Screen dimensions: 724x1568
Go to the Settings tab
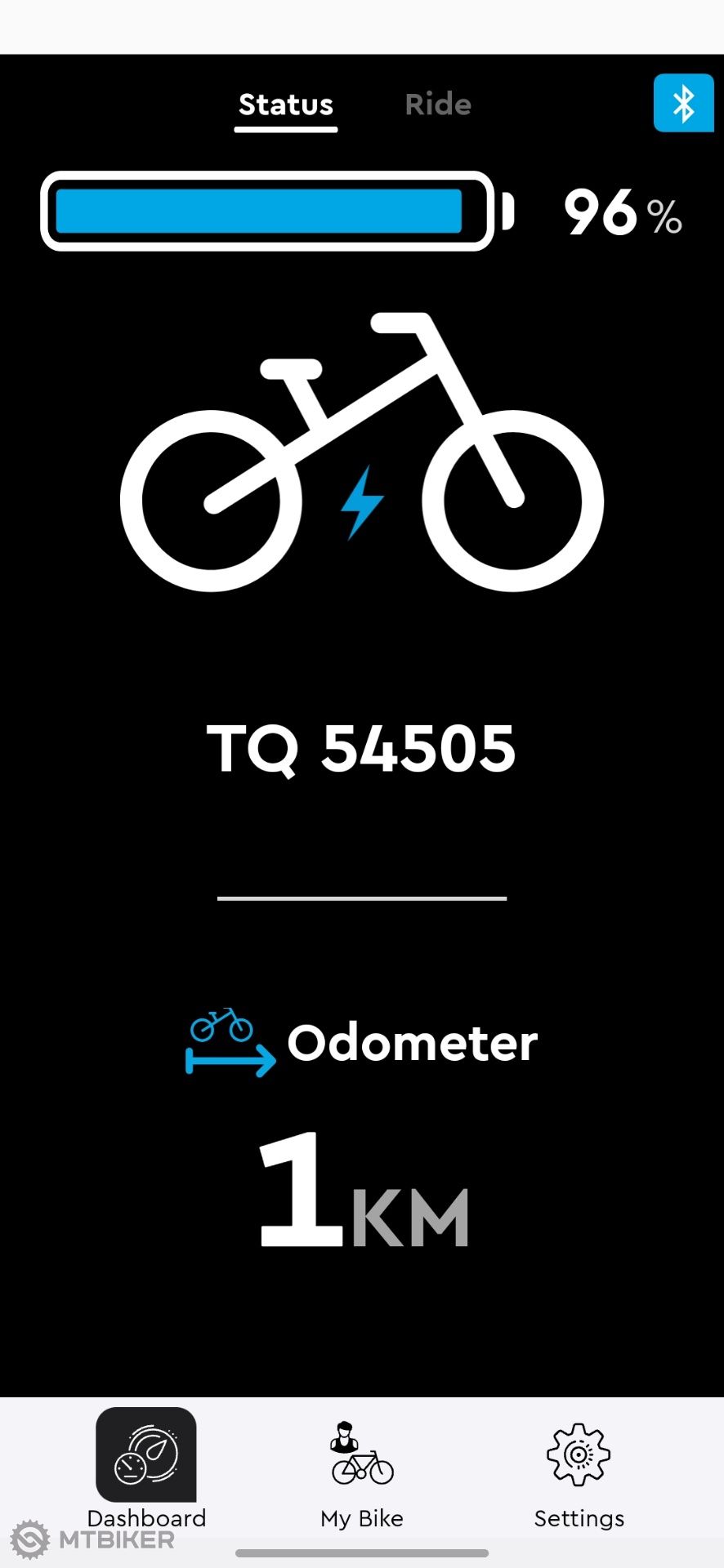(579, 1475)
